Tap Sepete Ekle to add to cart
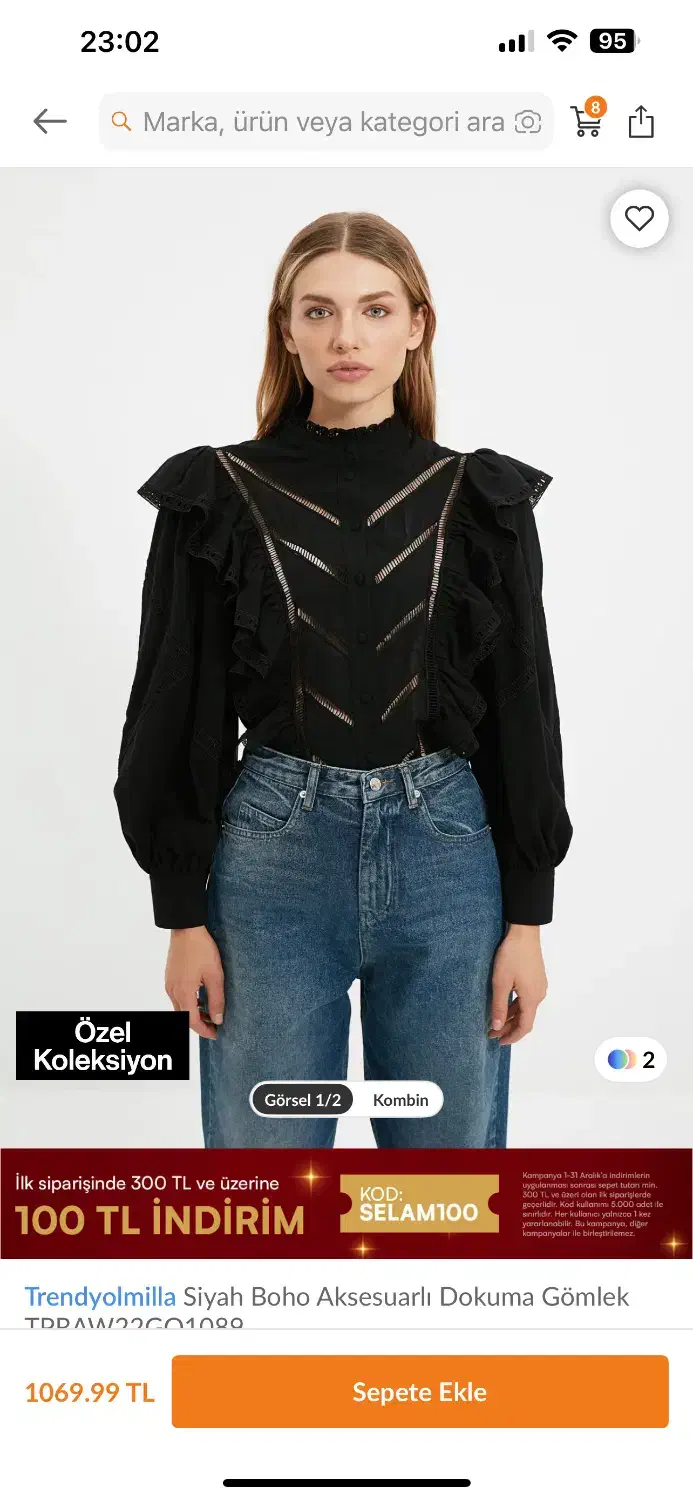The image size is (693, 1500). [420, 1392]
